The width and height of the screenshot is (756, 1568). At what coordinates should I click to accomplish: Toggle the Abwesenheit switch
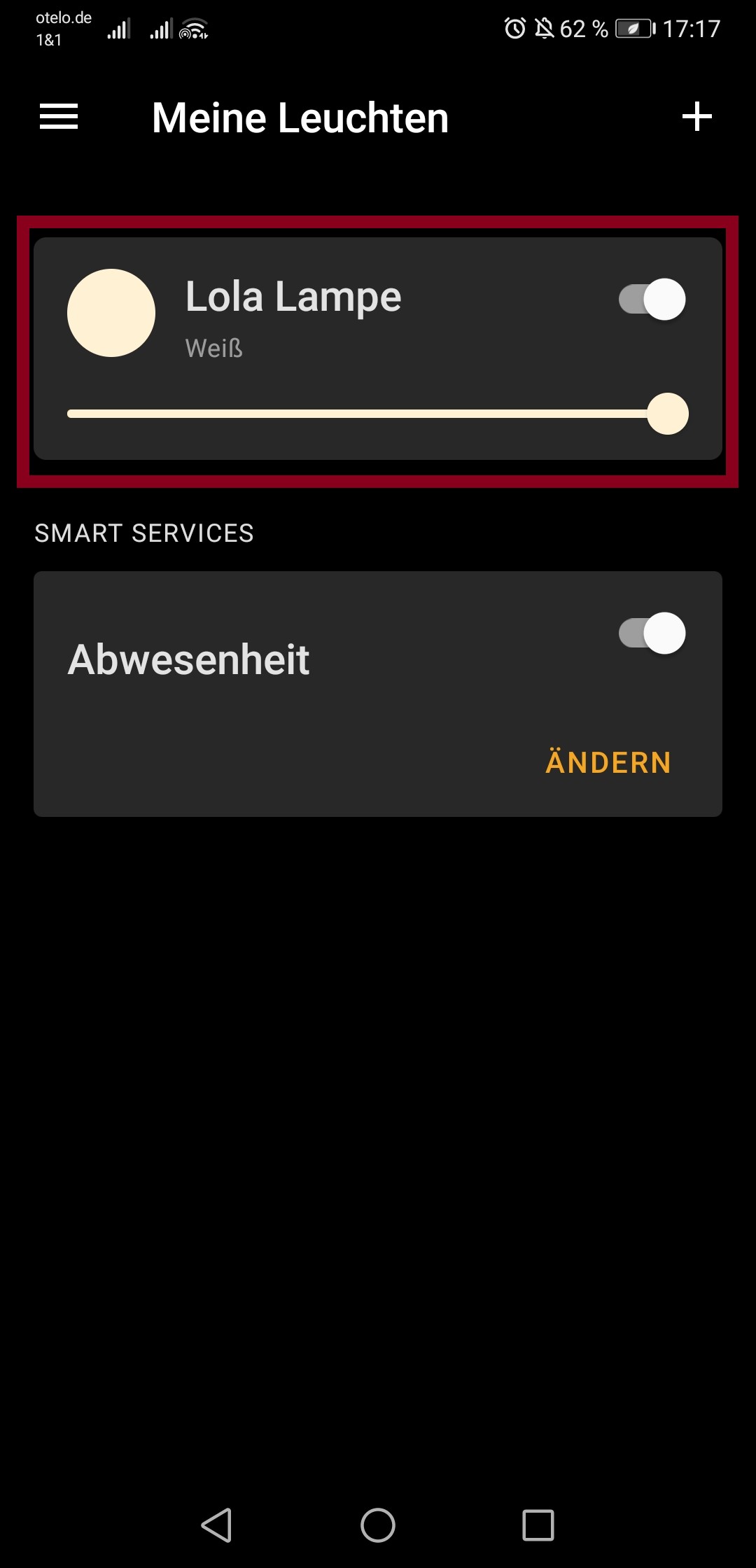652,633
